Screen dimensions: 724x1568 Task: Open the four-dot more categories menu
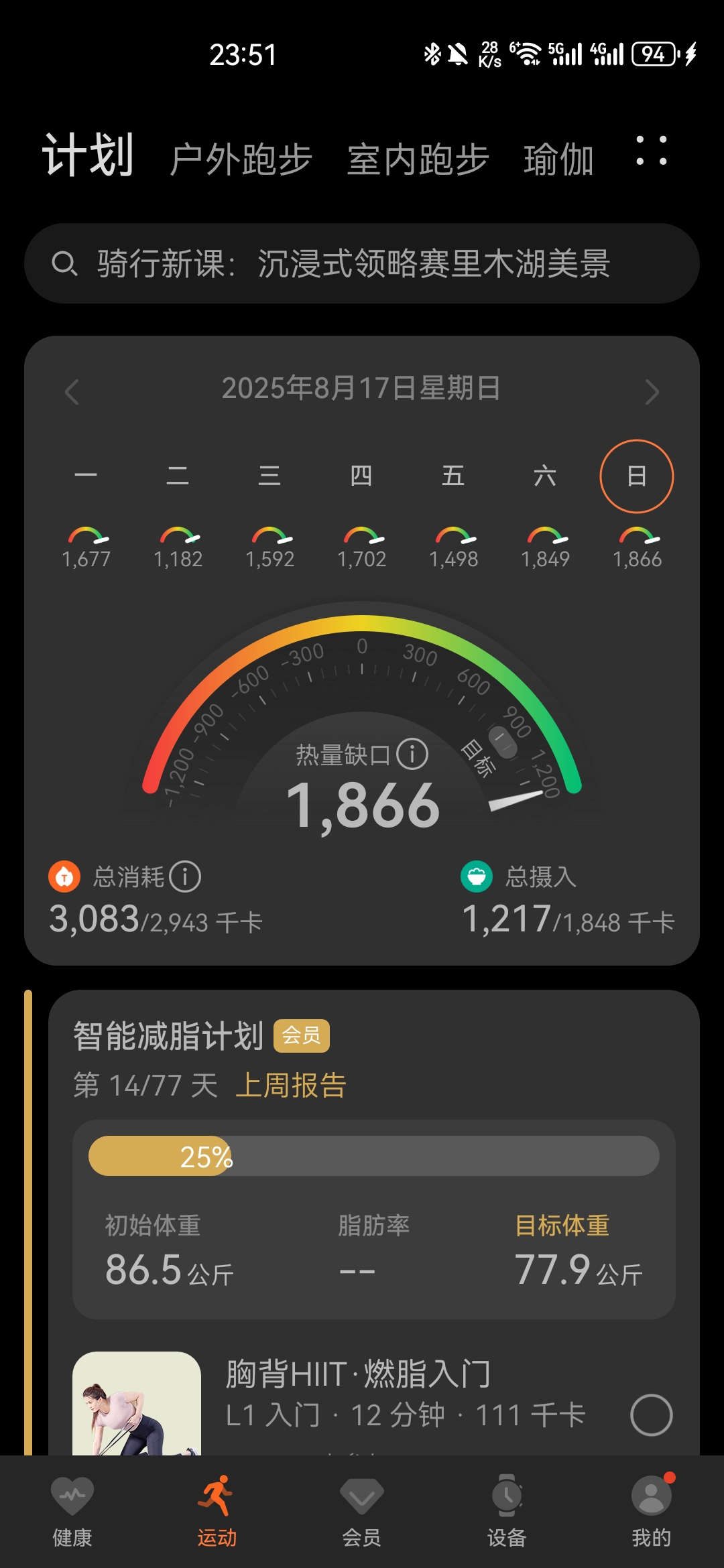[x=651, y=151]
